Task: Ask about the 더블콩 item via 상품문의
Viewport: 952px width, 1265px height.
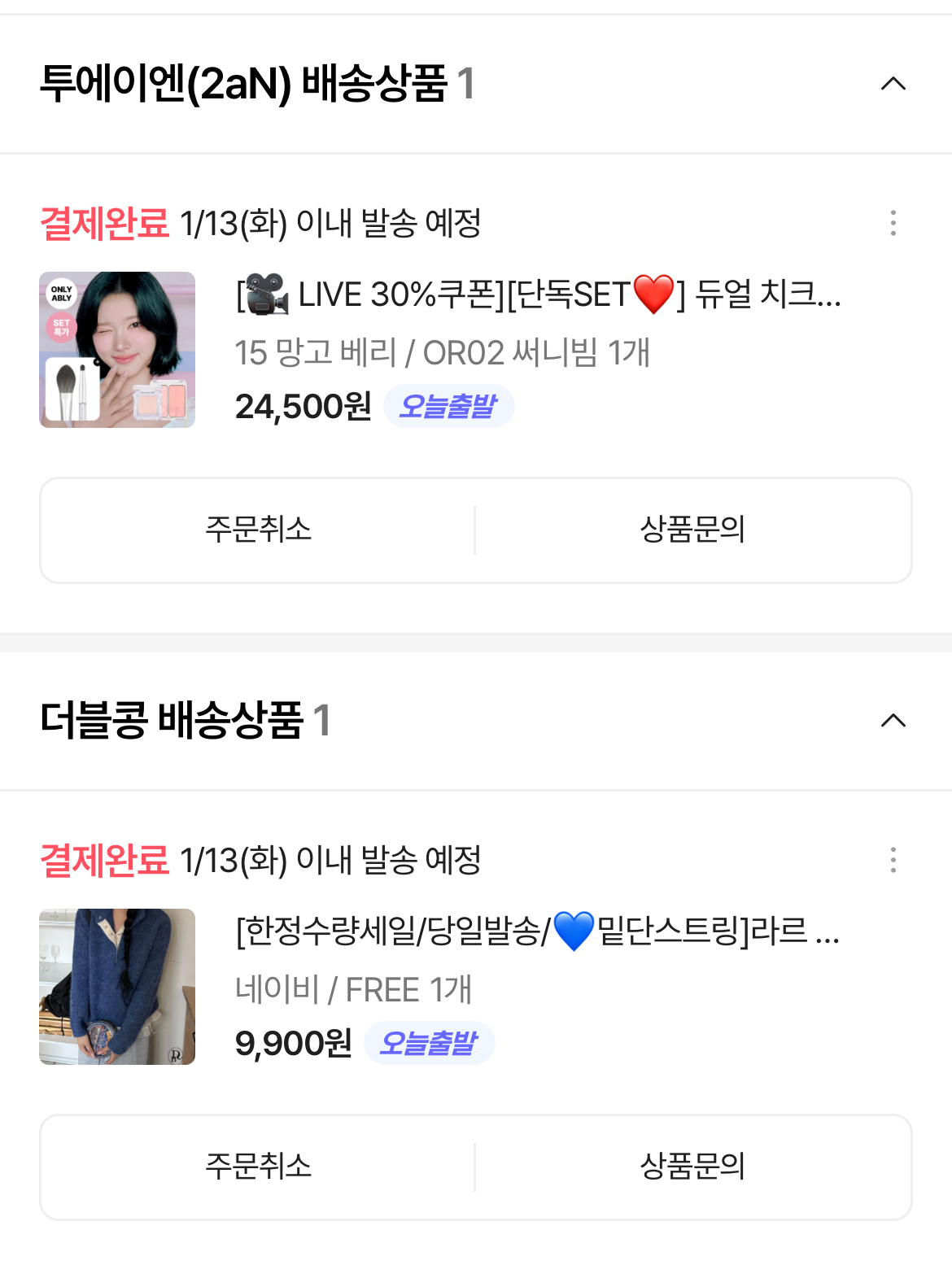Action: (692, 1167)
